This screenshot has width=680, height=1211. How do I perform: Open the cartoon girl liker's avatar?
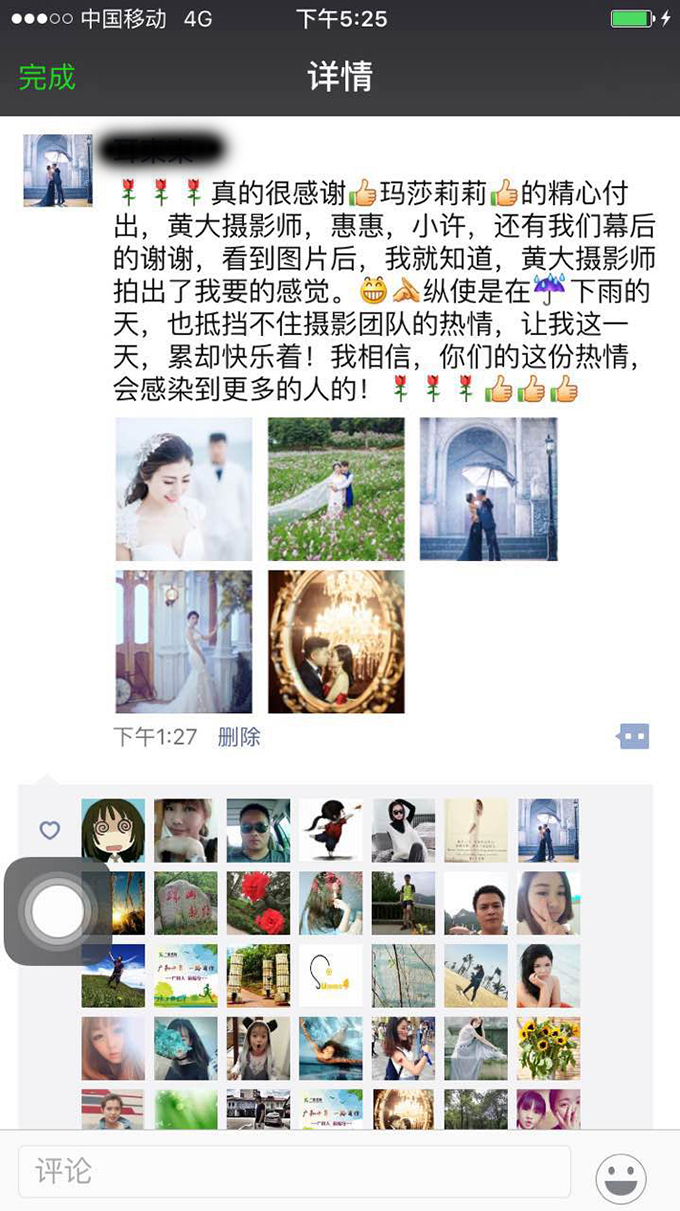(x=113, y=830)
